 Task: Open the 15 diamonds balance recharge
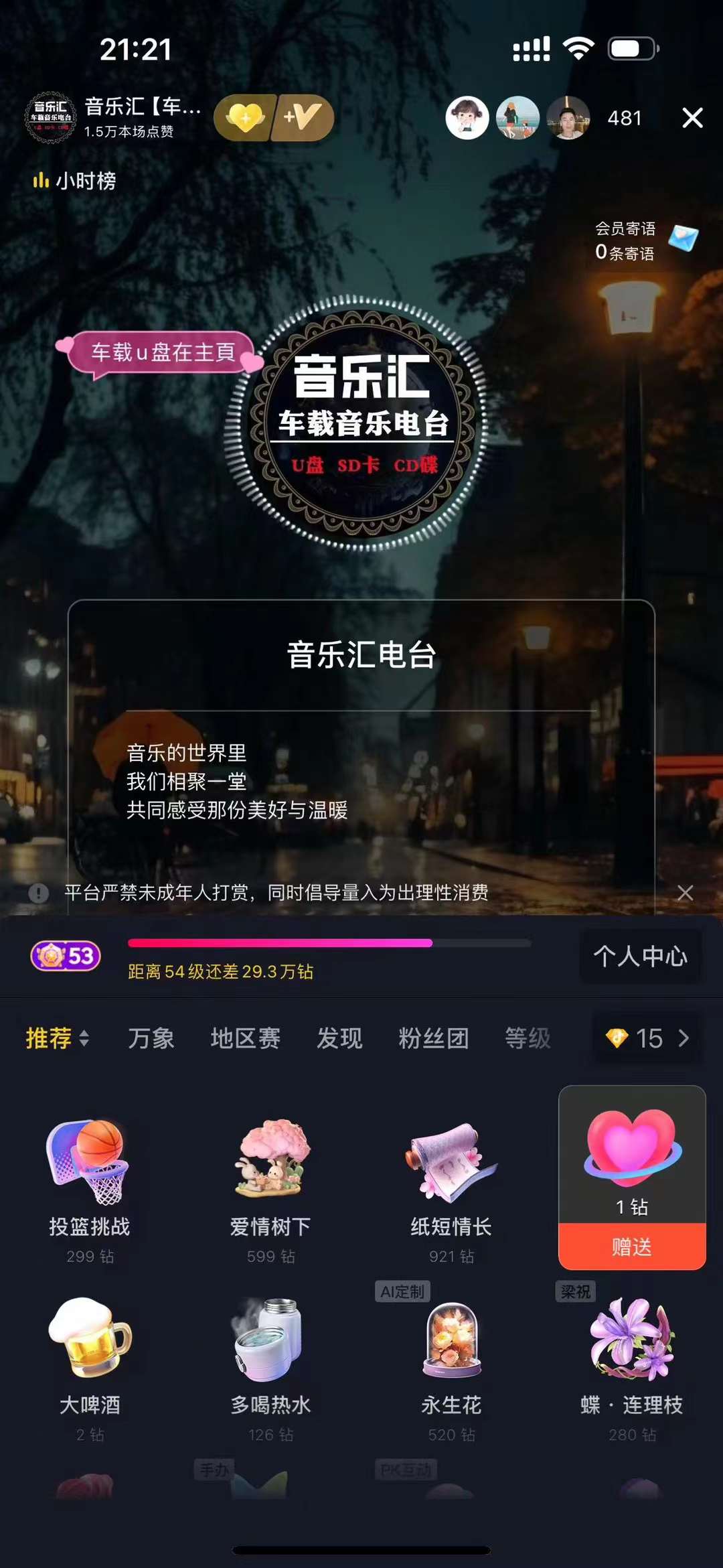tap(648, 1038)
